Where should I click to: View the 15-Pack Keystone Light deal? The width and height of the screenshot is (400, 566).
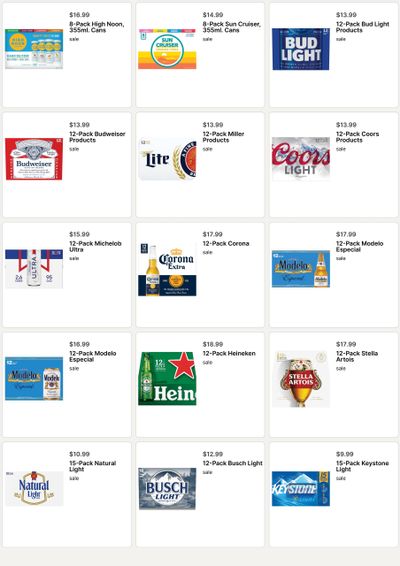[334, 495]
